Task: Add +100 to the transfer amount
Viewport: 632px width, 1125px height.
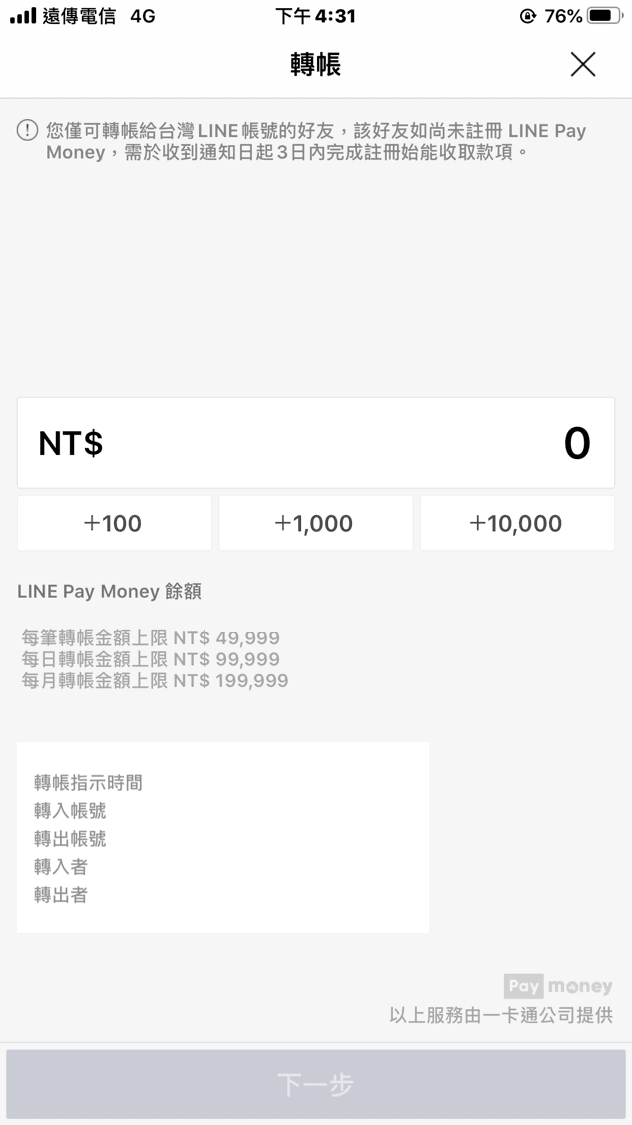Action: pyautogui.click(x=114, y=523)
